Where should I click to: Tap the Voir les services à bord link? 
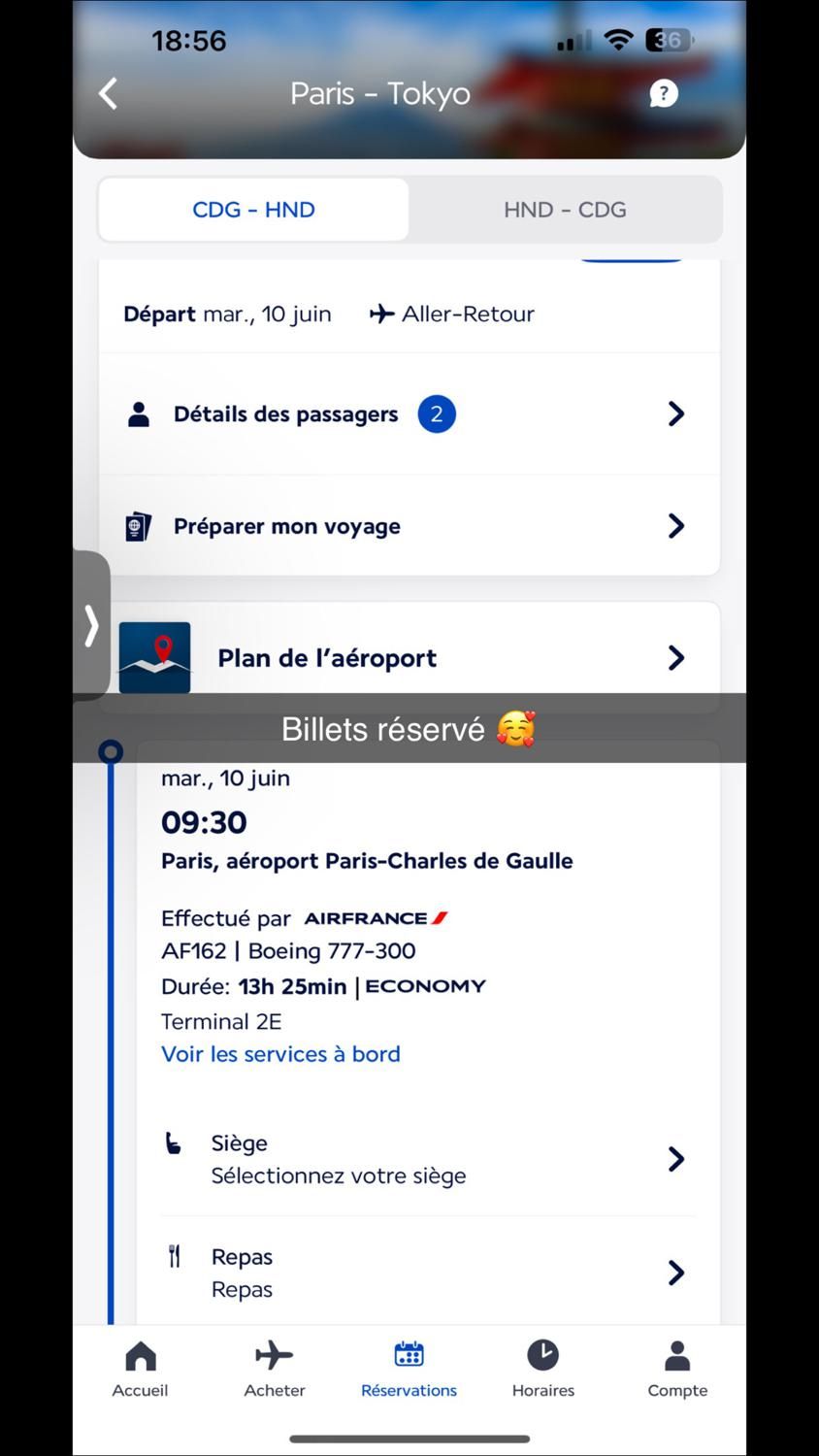click(x=280, y=1054)
